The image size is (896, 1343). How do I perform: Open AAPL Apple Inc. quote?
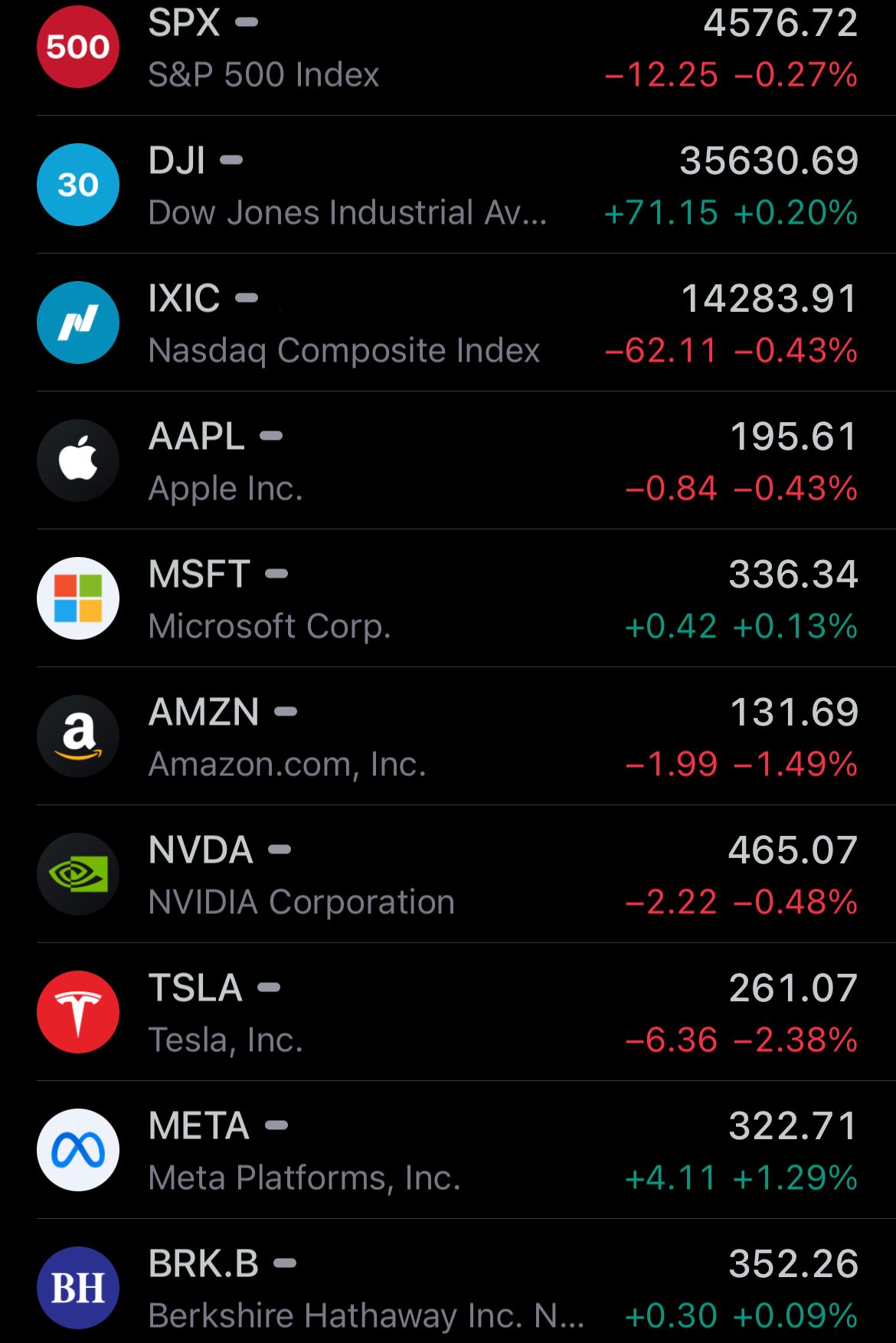coord(448,460)
